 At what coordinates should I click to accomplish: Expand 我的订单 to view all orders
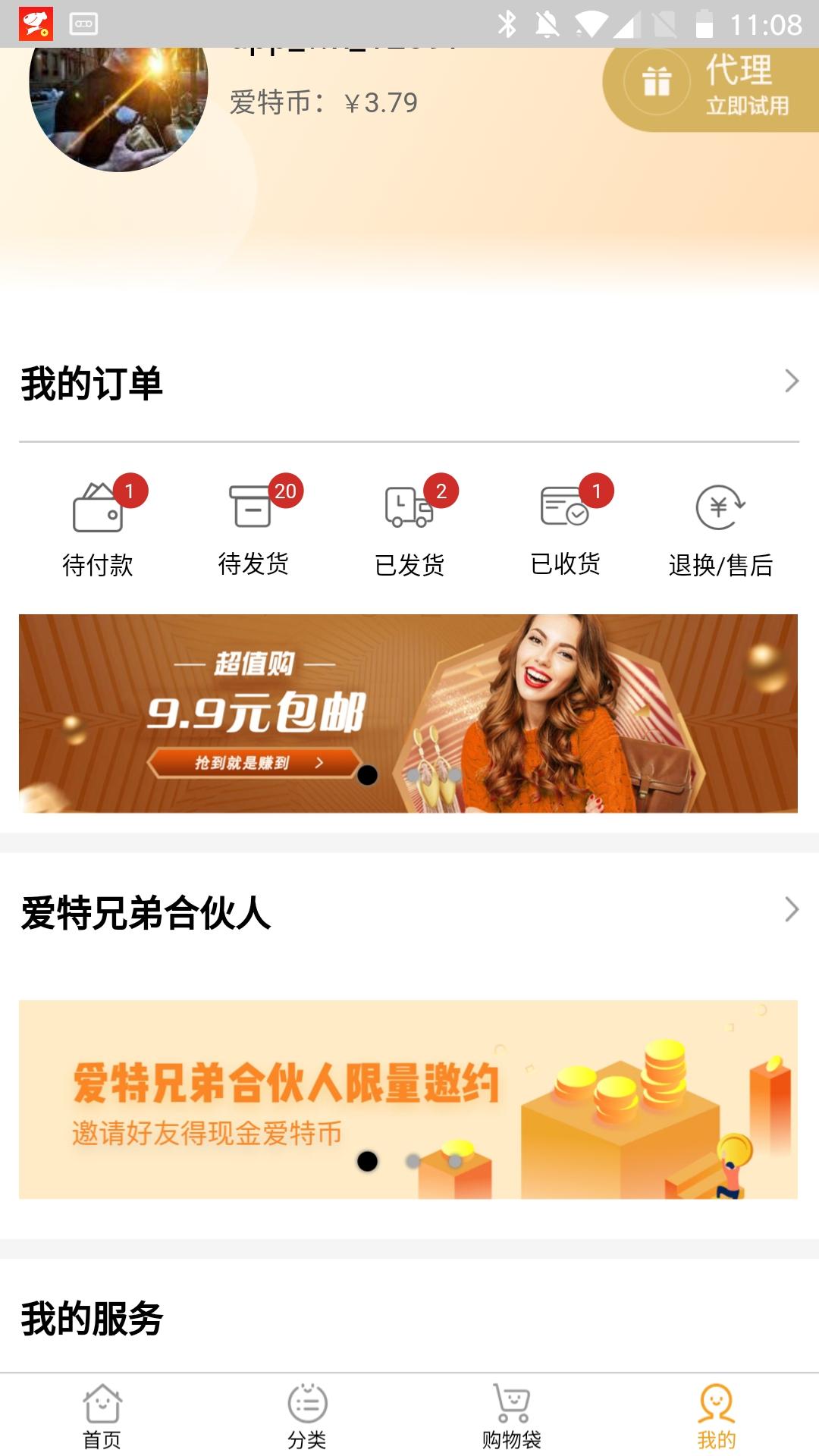coord(791,381)
